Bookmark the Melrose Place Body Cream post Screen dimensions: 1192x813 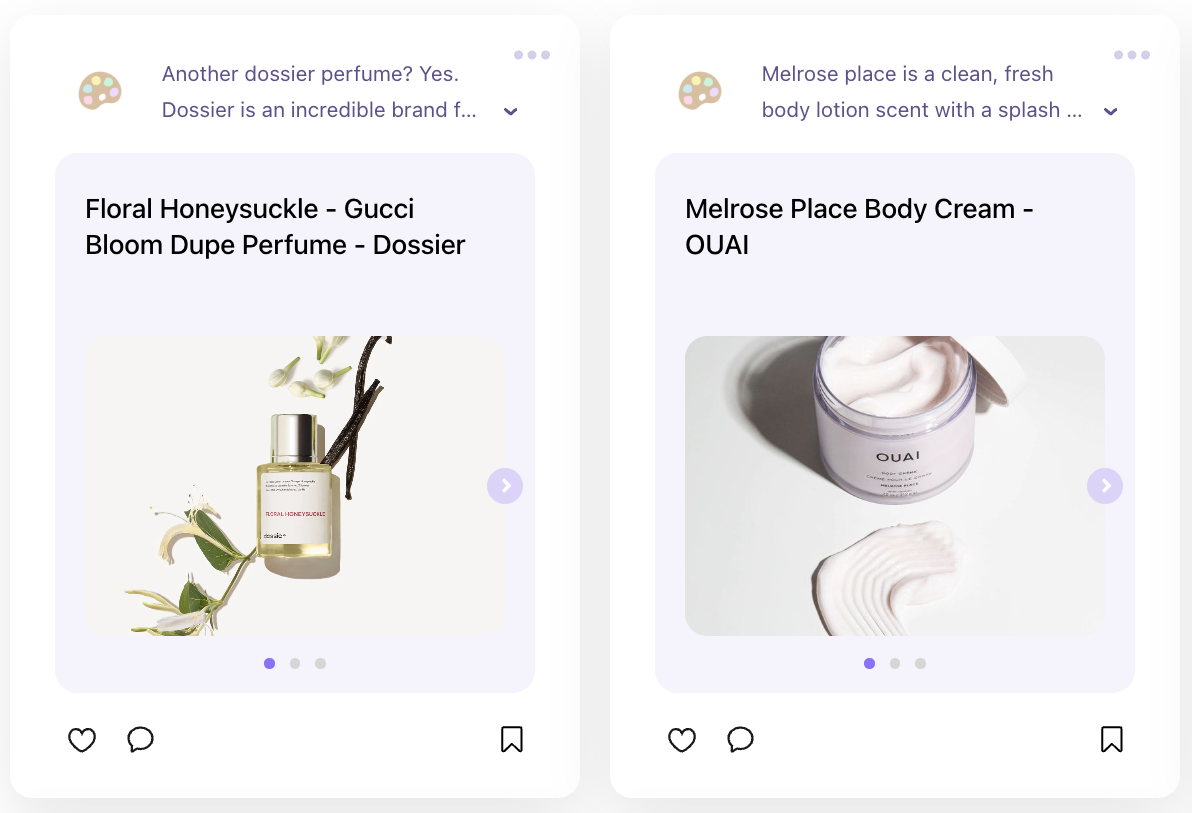tap(1111, 739)
